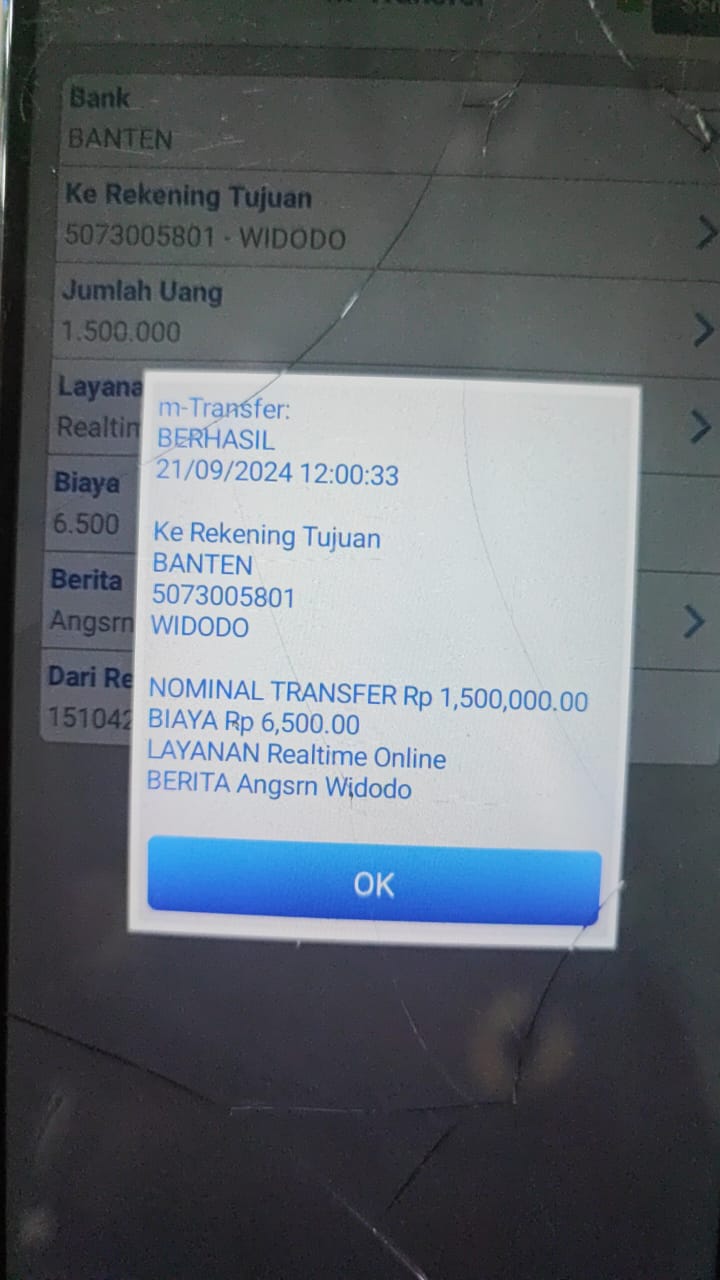Viewport: 720px width, 1280px height.
Task: Open the Jumlah Uang amount row
Action: (x=380, y=312)
